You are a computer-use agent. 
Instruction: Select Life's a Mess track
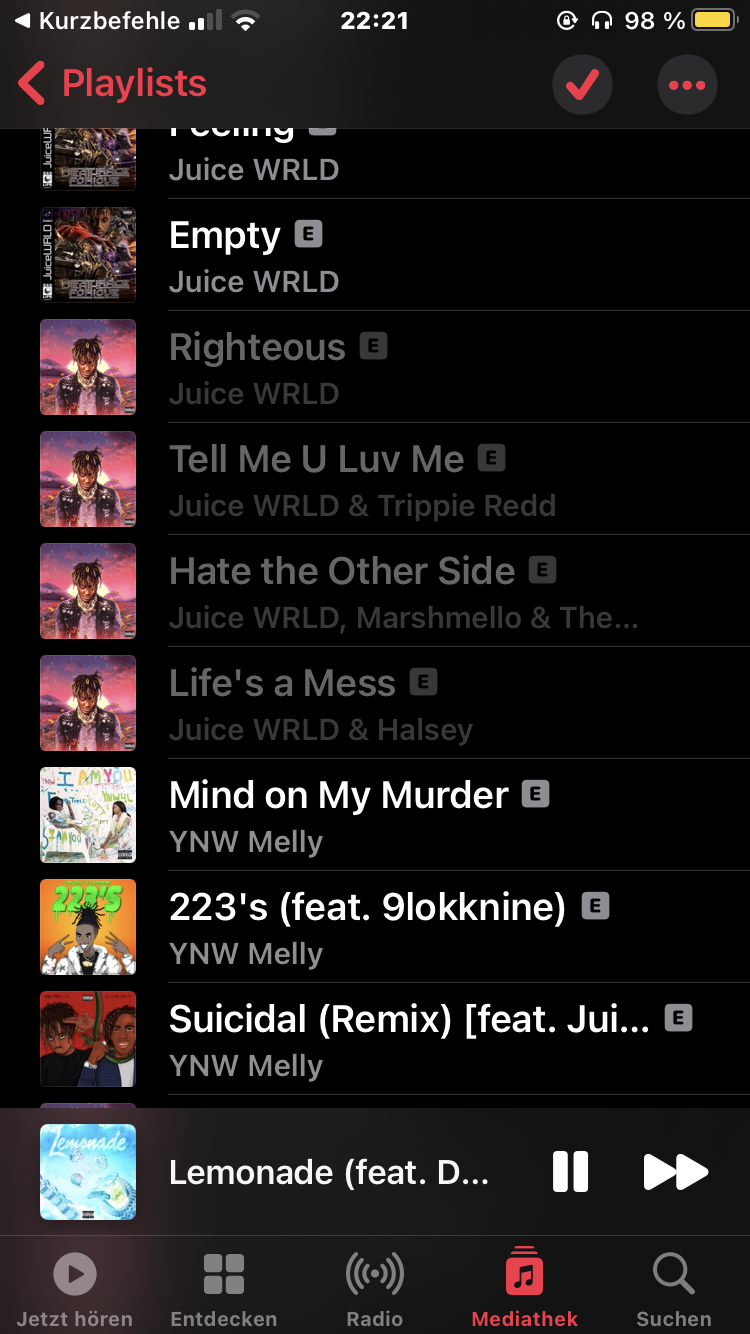click(x=400, y=703)
